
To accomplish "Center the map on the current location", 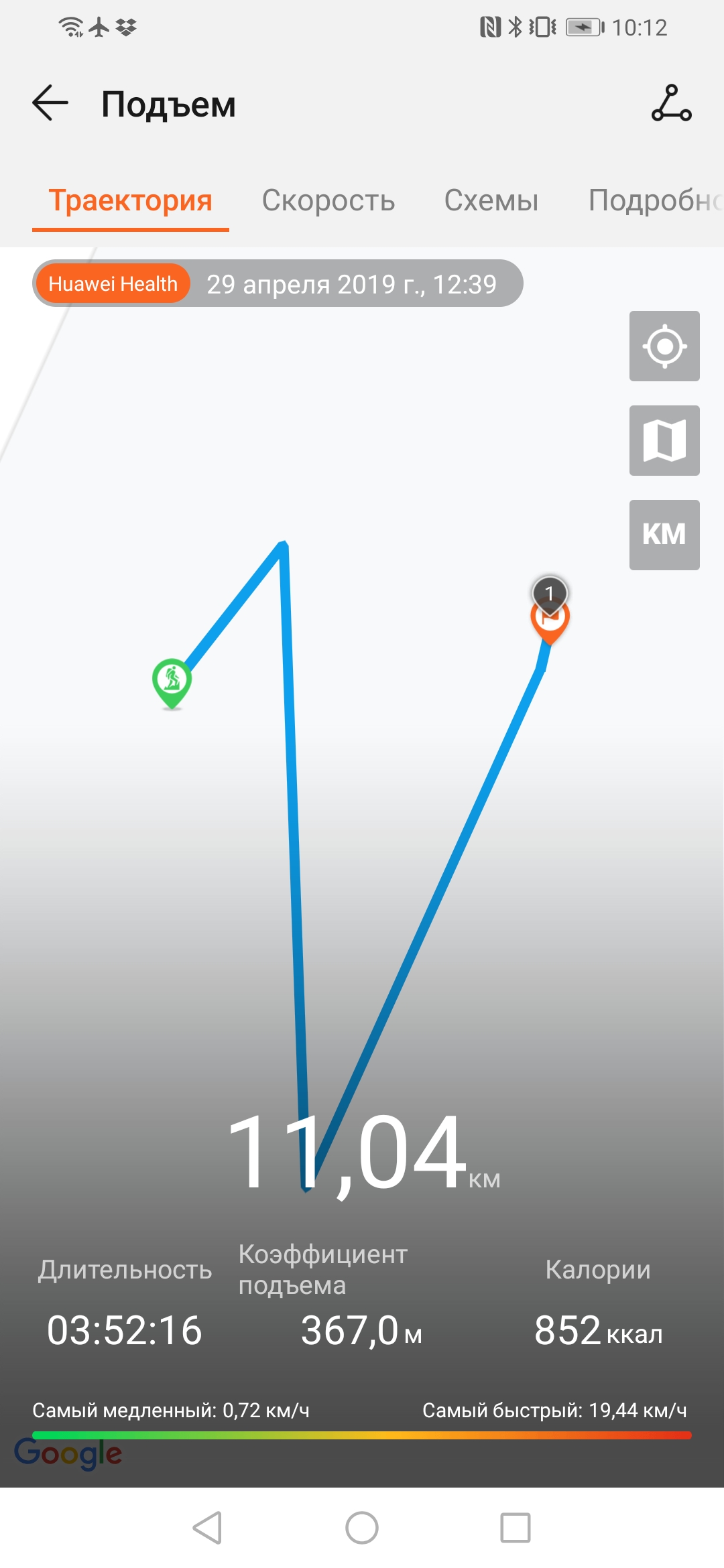I will [664, 346].
